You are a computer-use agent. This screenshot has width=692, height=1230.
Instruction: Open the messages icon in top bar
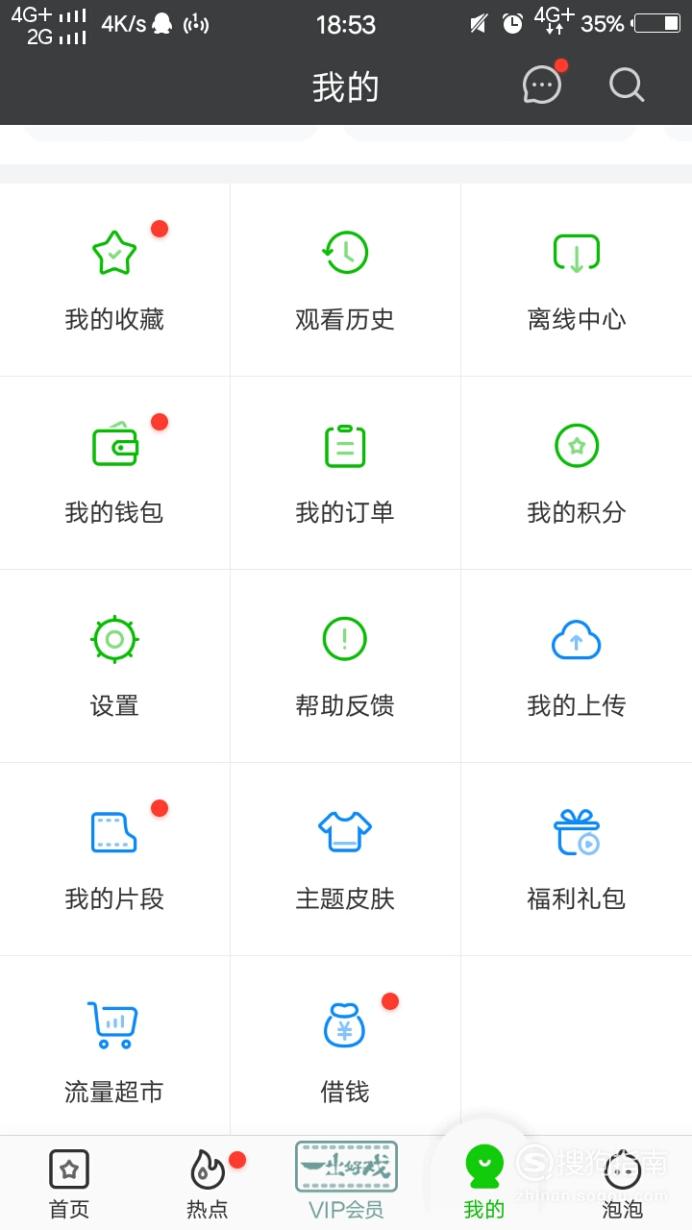[x=542, y=85]
